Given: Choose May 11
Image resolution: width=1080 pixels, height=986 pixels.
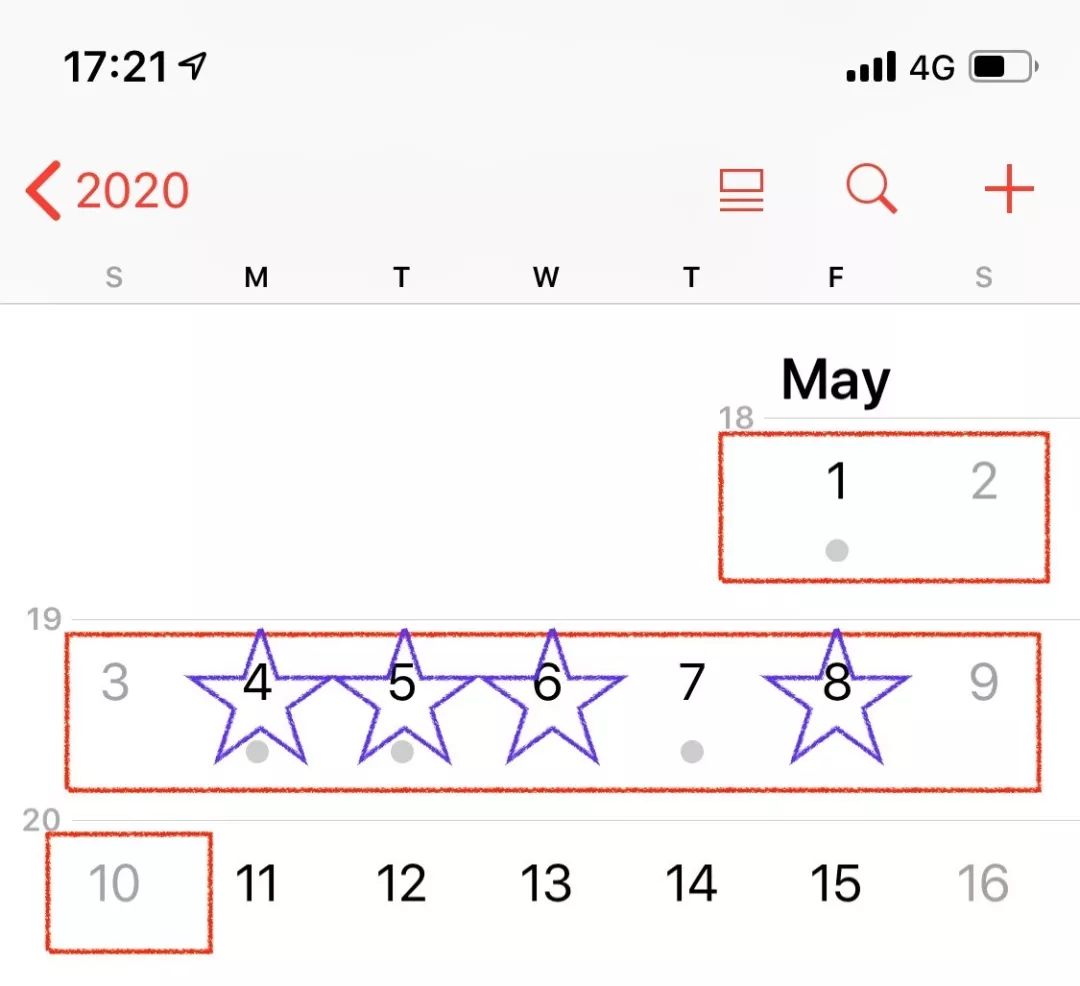Looking at the screenshot, I should 257,884.
